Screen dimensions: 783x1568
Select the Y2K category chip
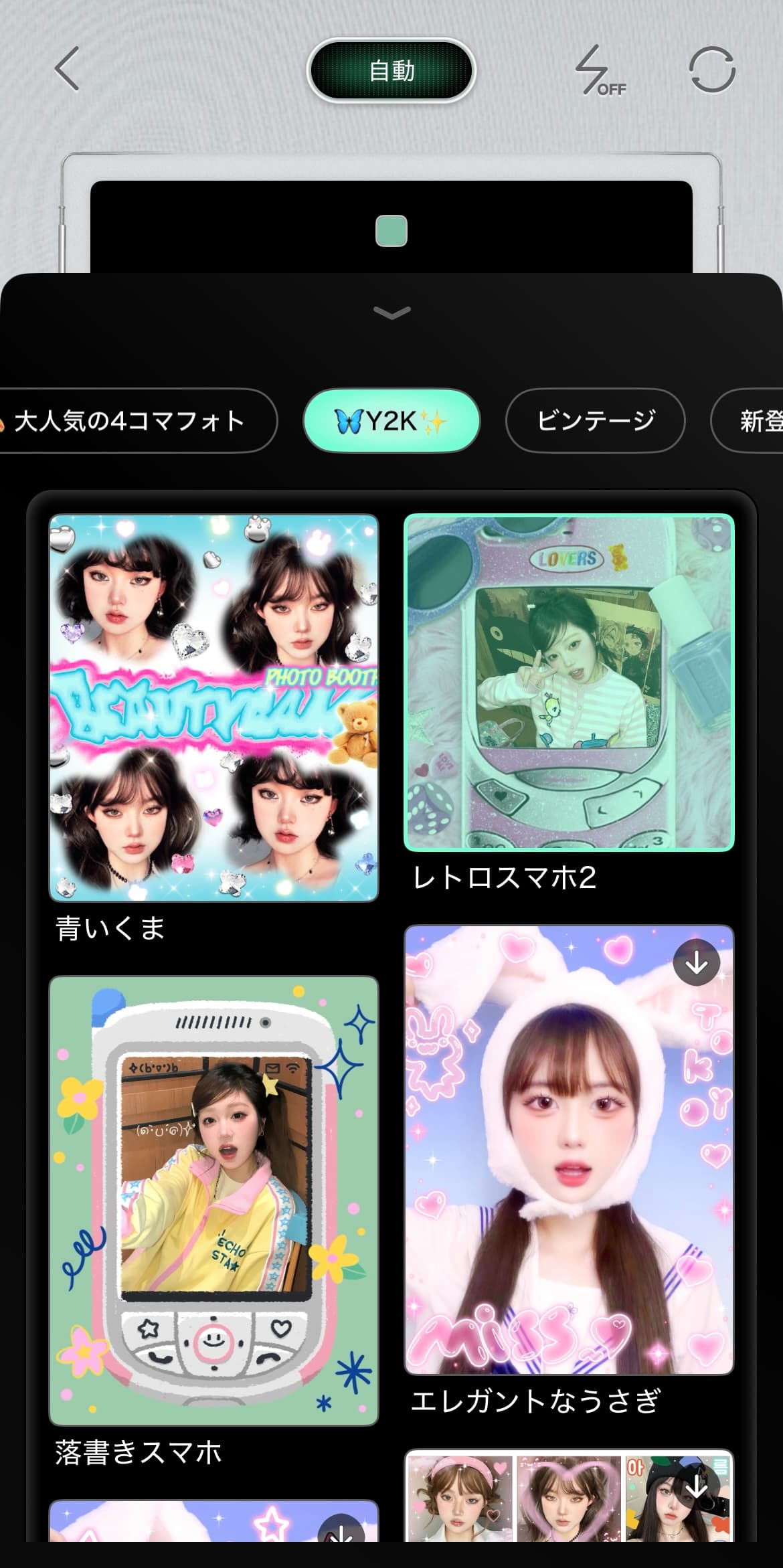click(x=391, y=421)
